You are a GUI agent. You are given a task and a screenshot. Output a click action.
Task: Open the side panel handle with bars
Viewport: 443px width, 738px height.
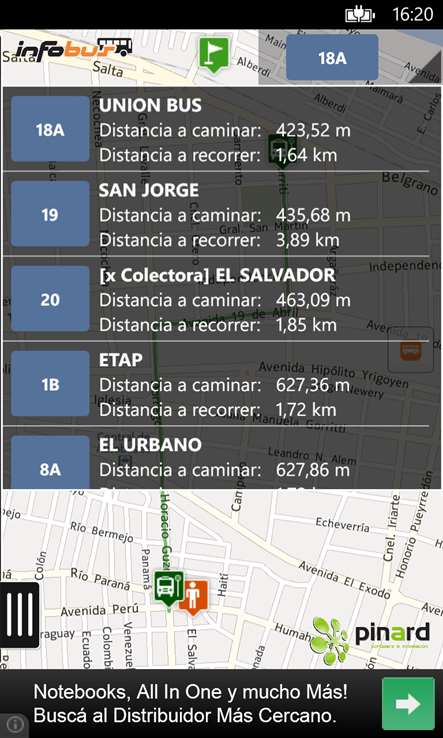point(19,615)
